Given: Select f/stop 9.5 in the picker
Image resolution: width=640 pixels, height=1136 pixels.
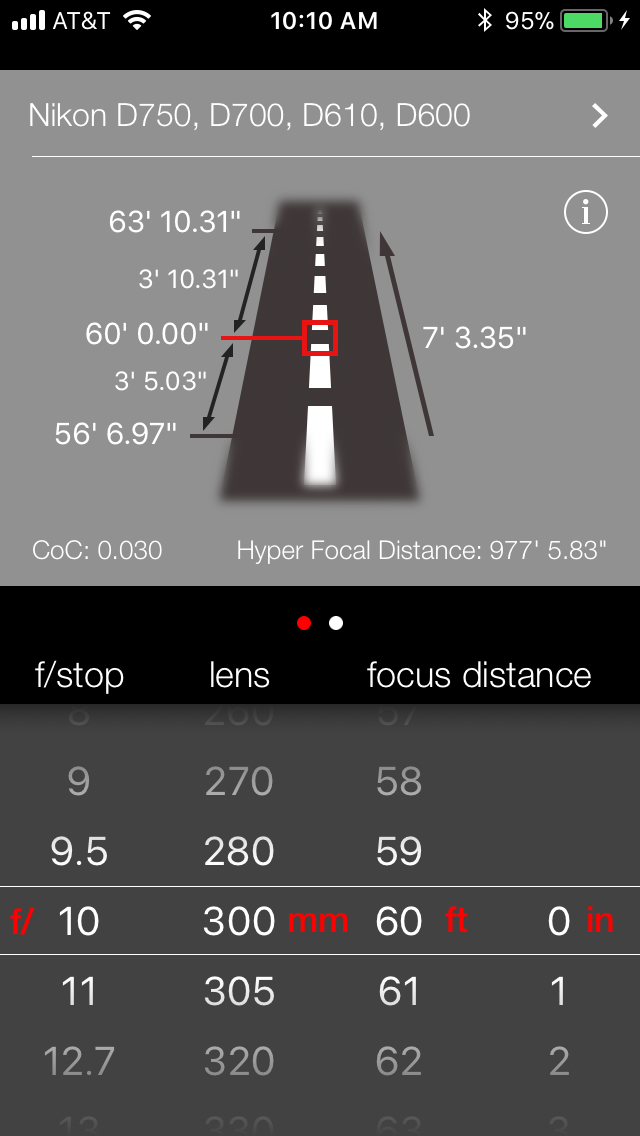Looking at the screenshot, I should pyautogui.click(x=79, y=852).
